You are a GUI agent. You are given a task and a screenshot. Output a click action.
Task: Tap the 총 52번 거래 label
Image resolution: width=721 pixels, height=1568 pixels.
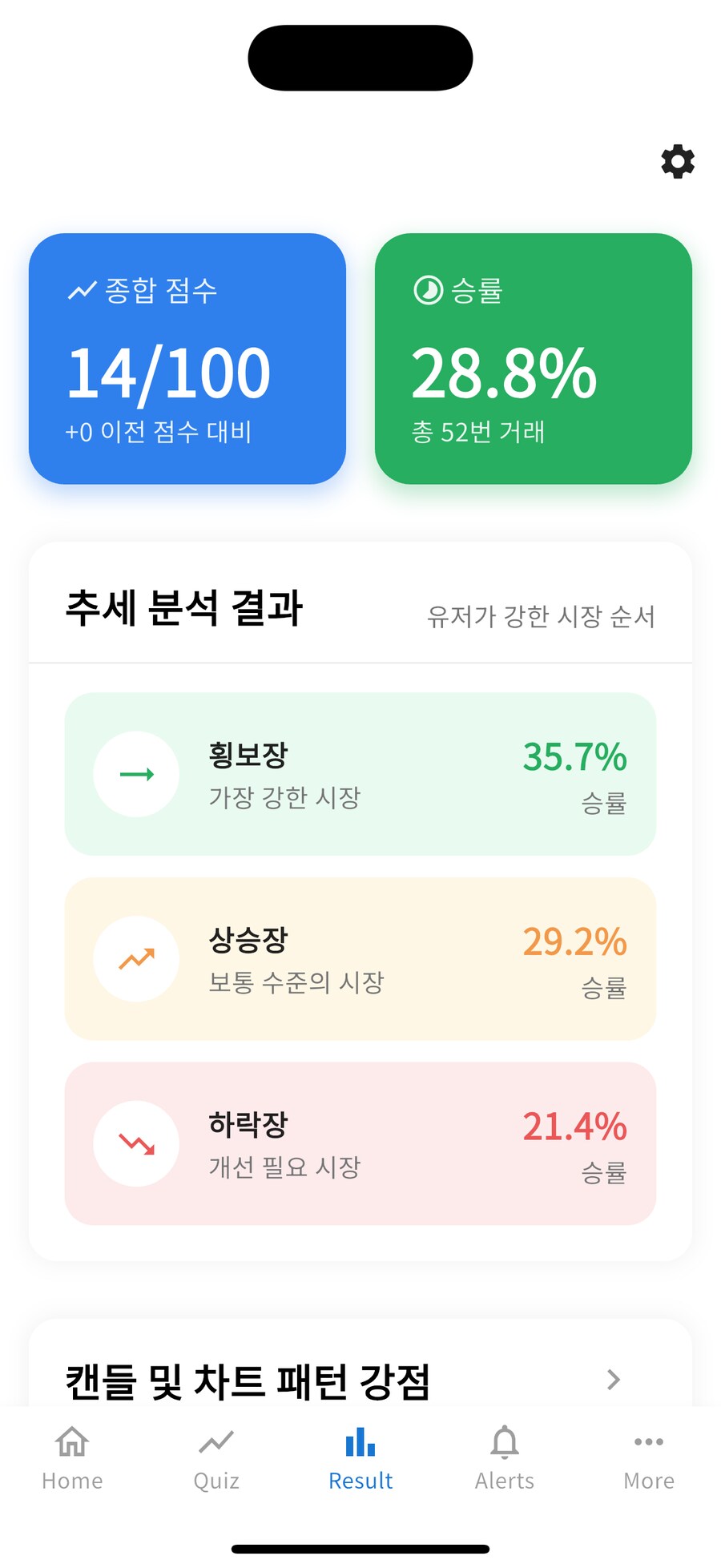[x=478, y=432]
